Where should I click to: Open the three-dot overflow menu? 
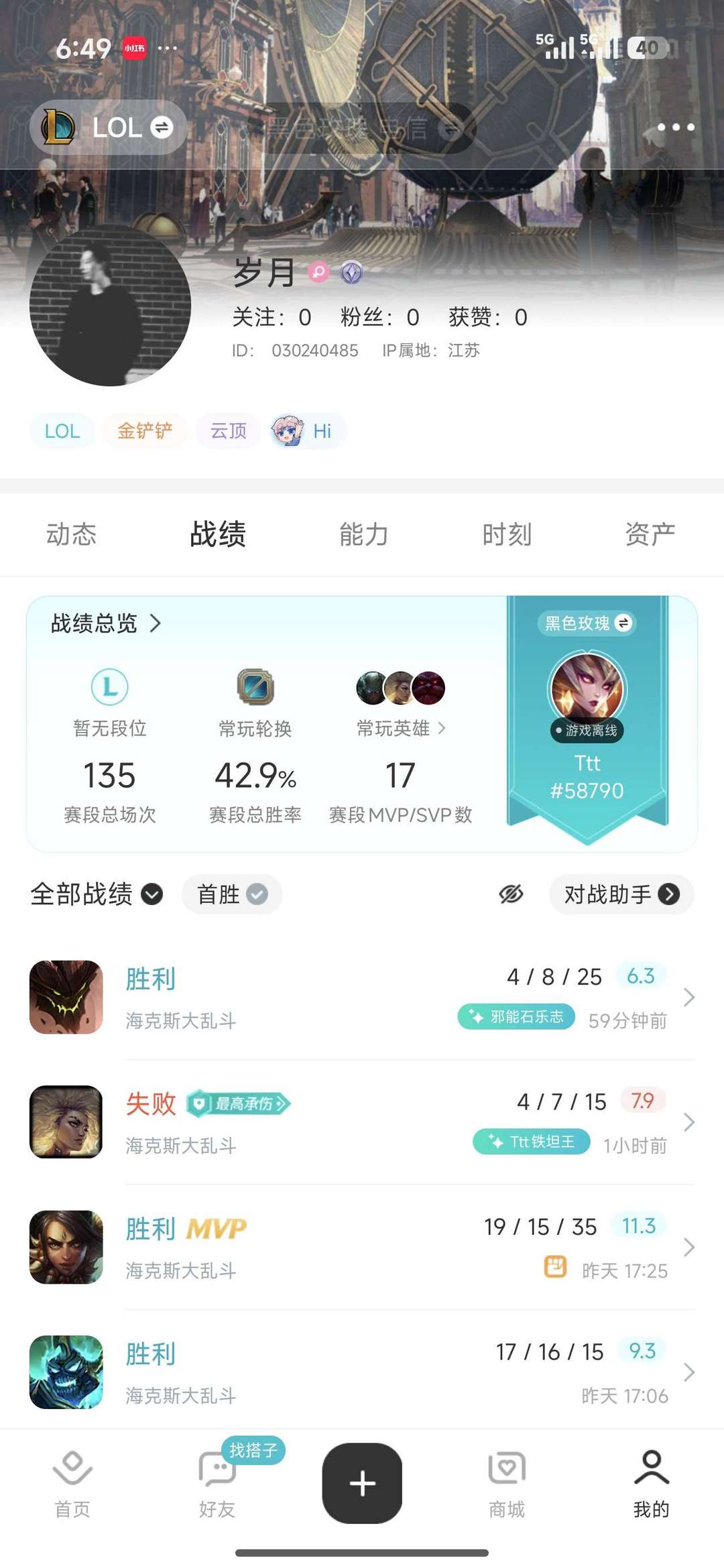pos(675,127)
